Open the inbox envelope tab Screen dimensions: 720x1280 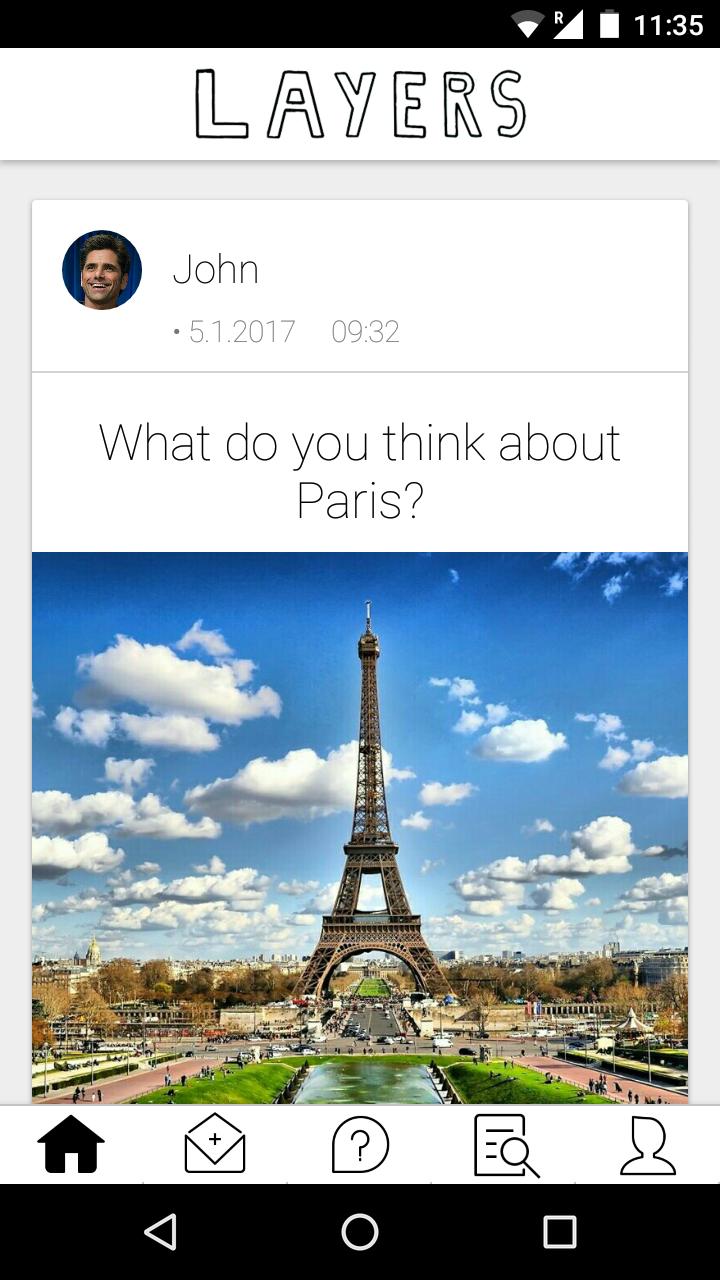(215, 1144)
